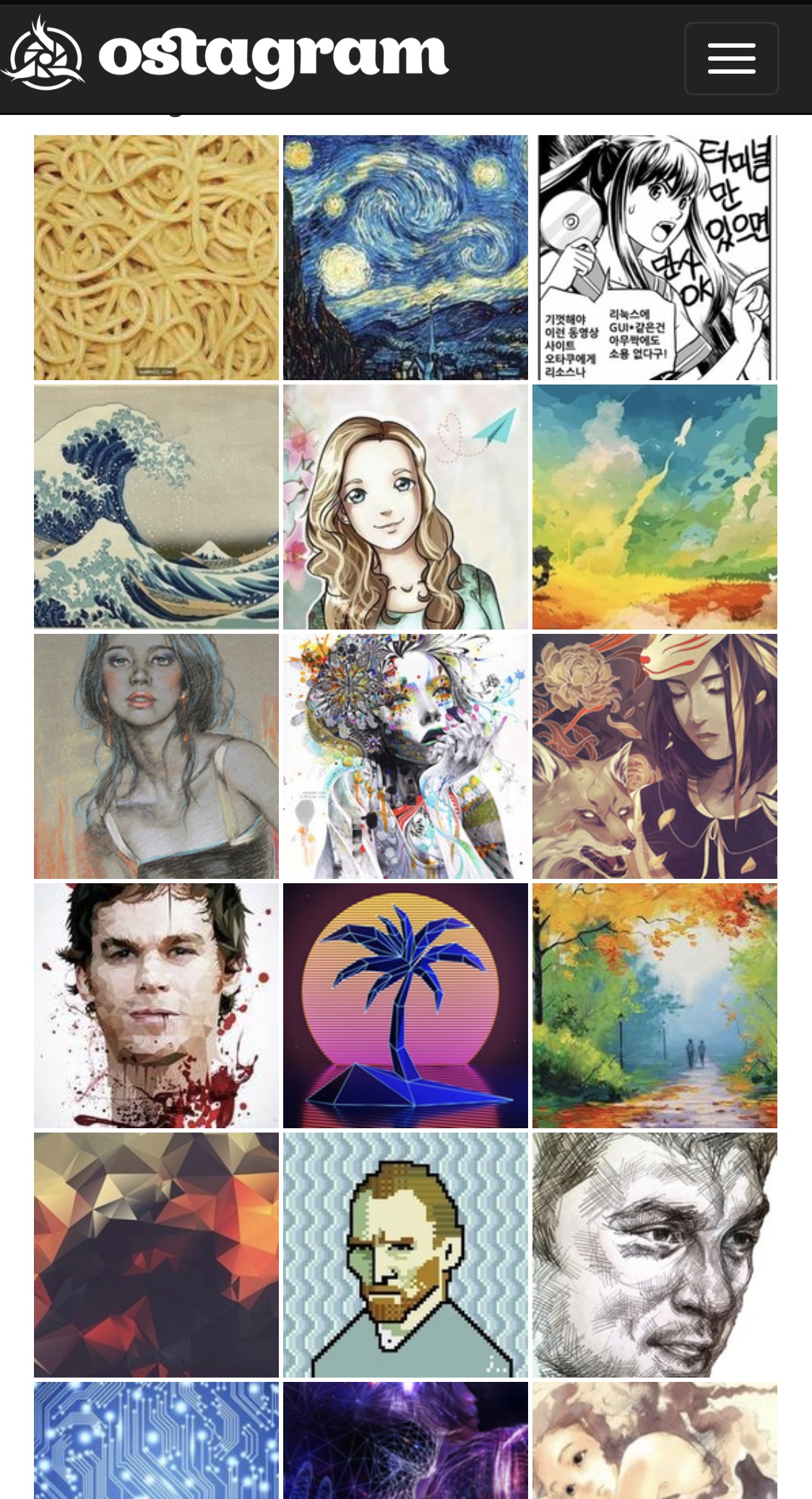Open the retro neon palm tree image
Viewport: 812px width, 1499px height.
click(405, 1005)
